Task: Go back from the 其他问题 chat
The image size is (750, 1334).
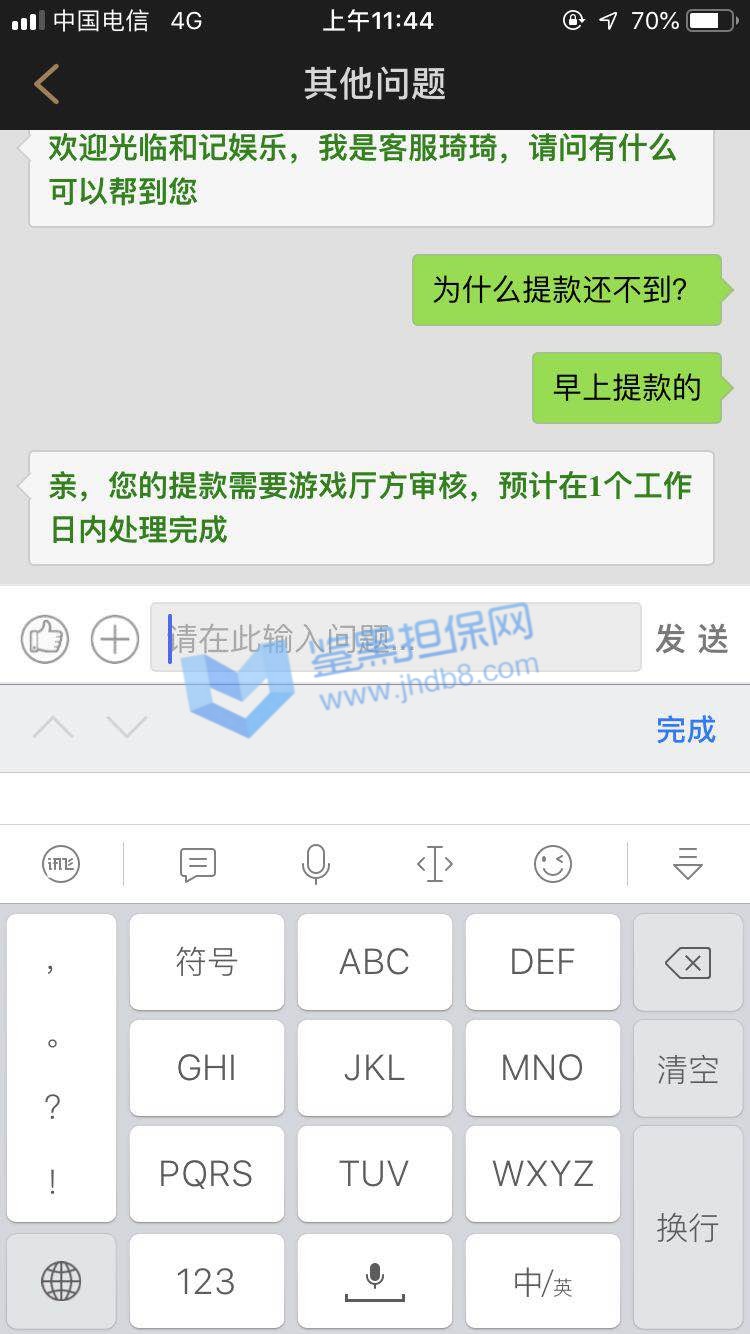Action: (x=47, y=84)
